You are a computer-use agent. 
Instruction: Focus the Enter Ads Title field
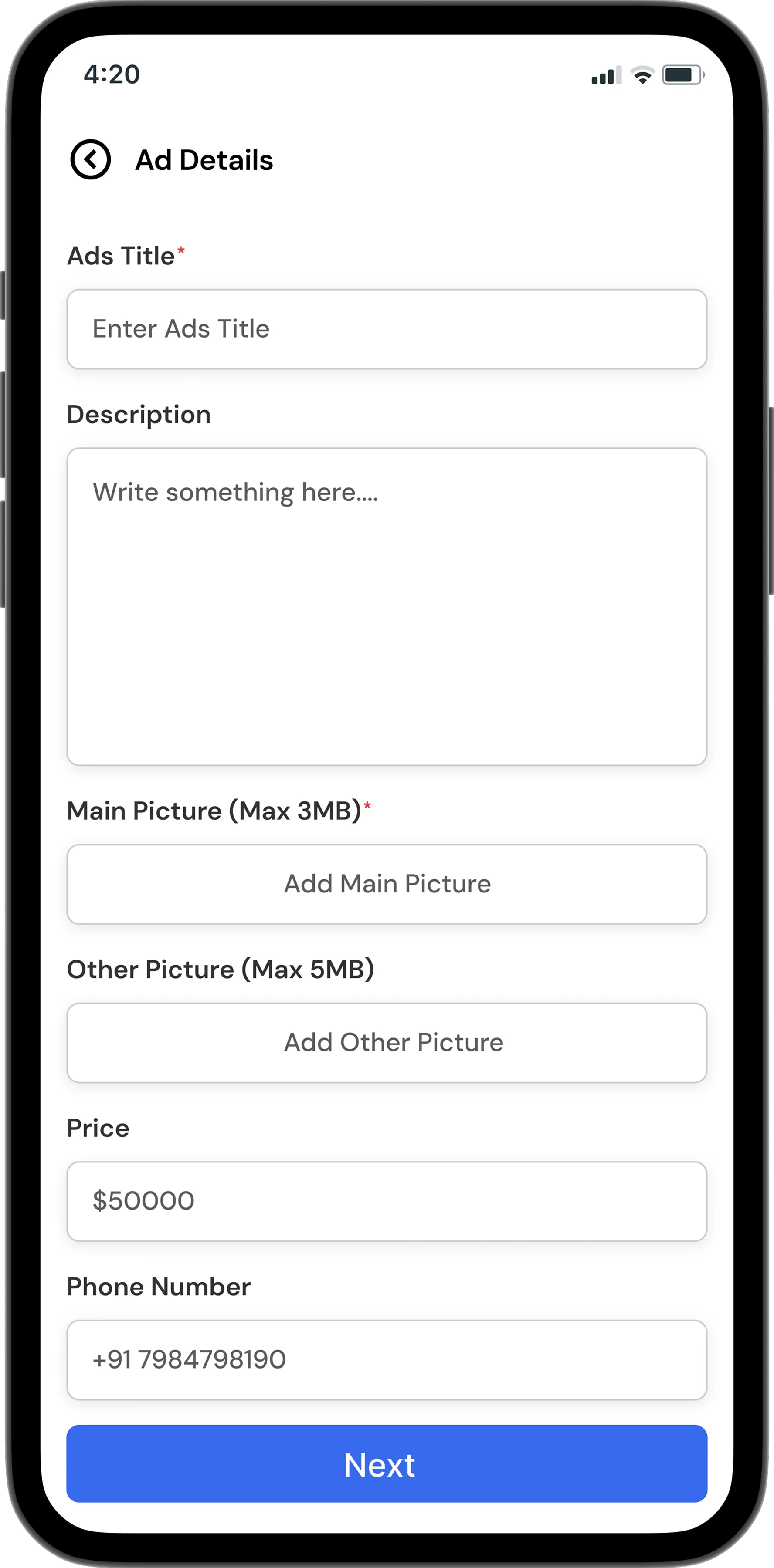[387, 329]
